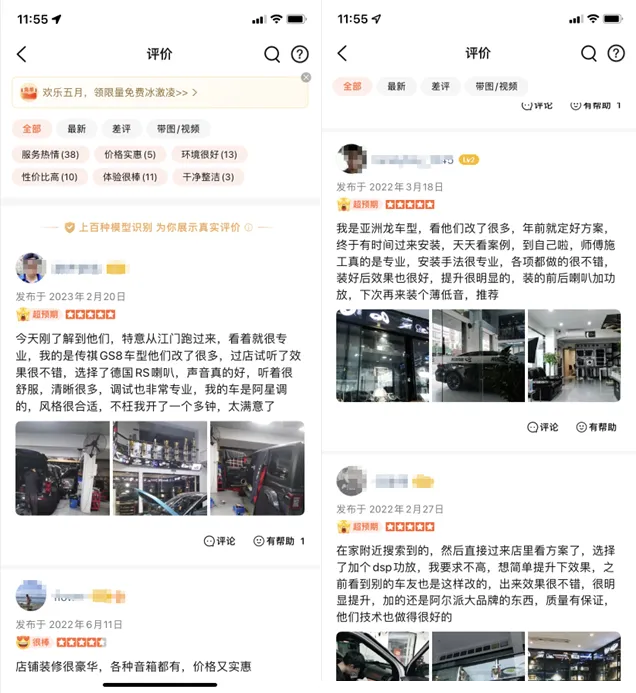Dismiss the 欢乐五月 promotion banner
The height and width of the screenshot is (693, 636).
306,78
